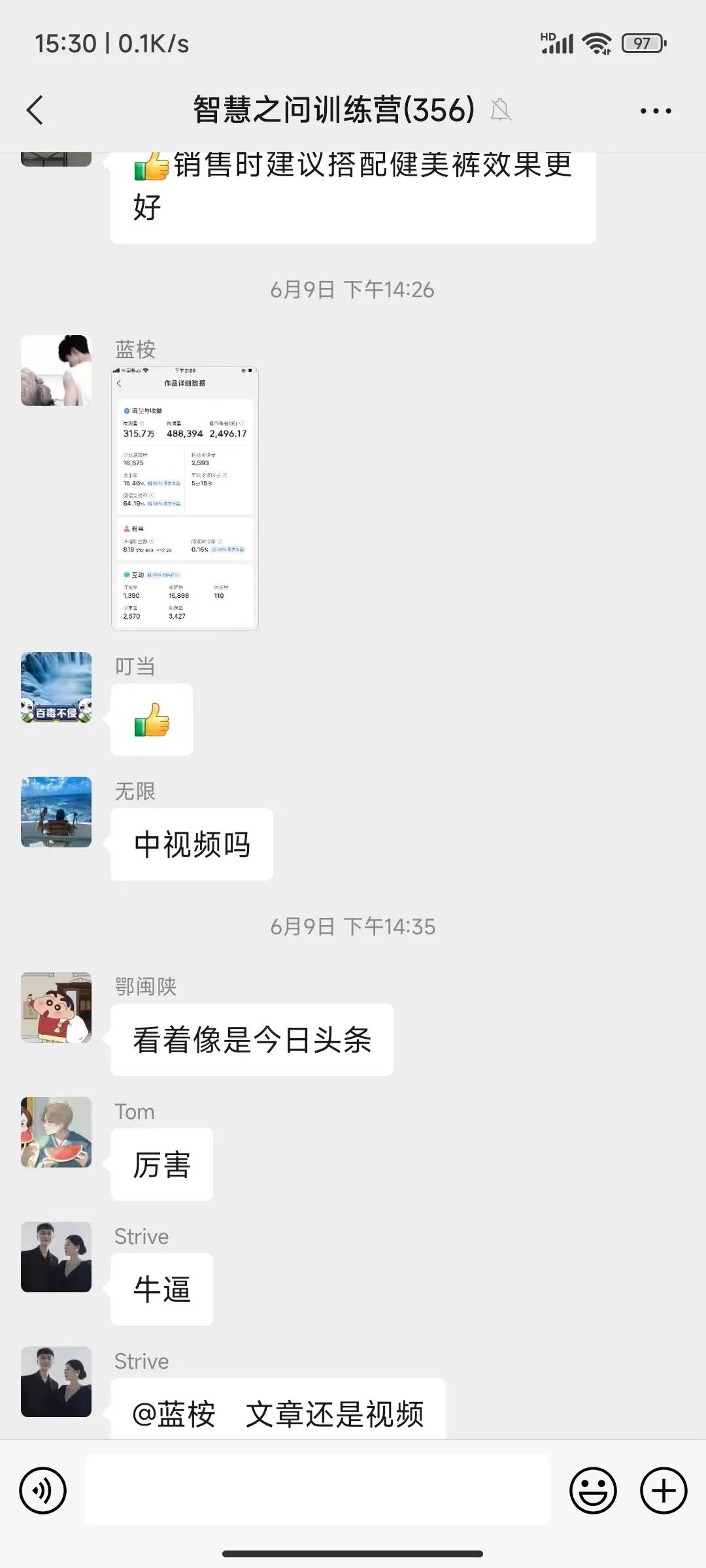Switch to voice message input
The width and height of the screenshot is (706, 1568).
43,1490
